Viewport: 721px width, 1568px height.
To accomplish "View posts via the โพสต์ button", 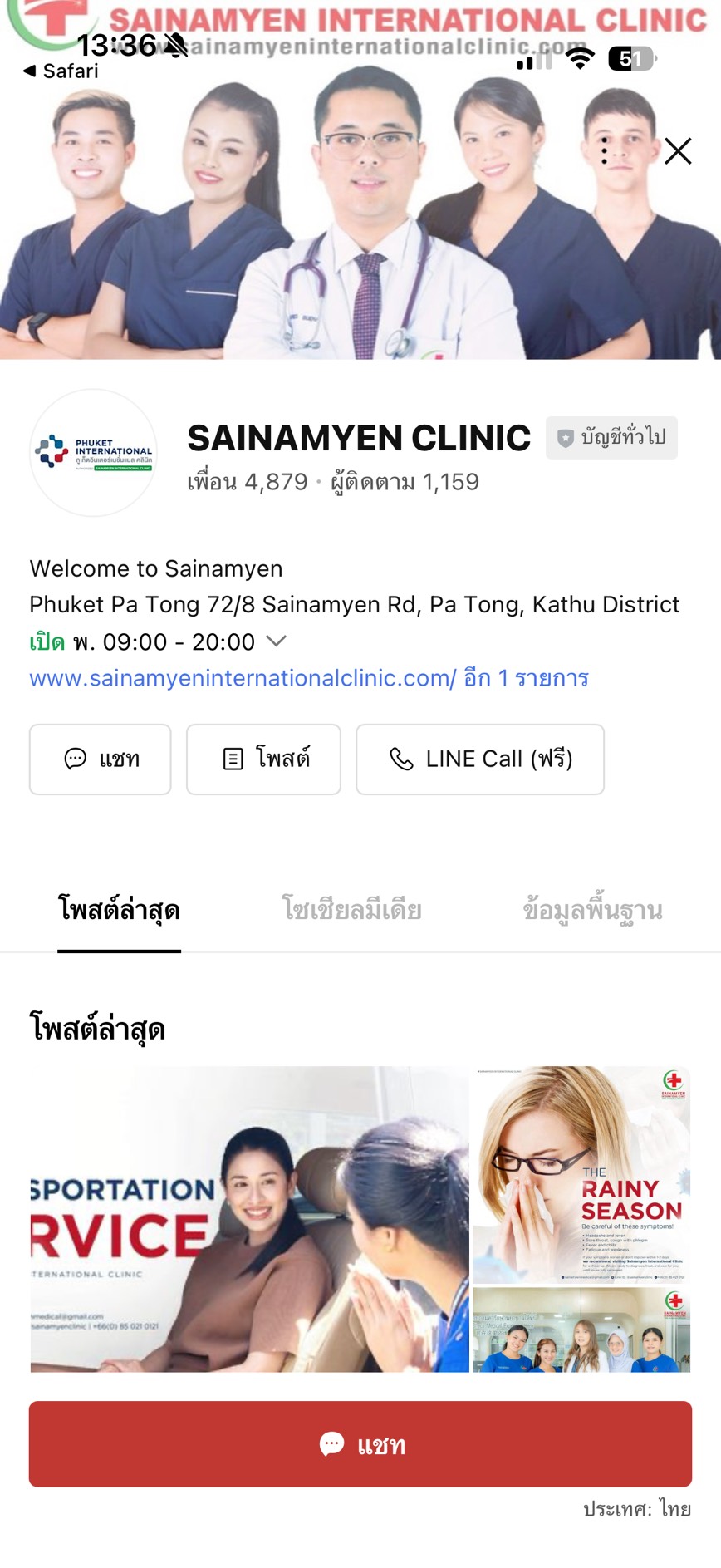I will (263, 759).
